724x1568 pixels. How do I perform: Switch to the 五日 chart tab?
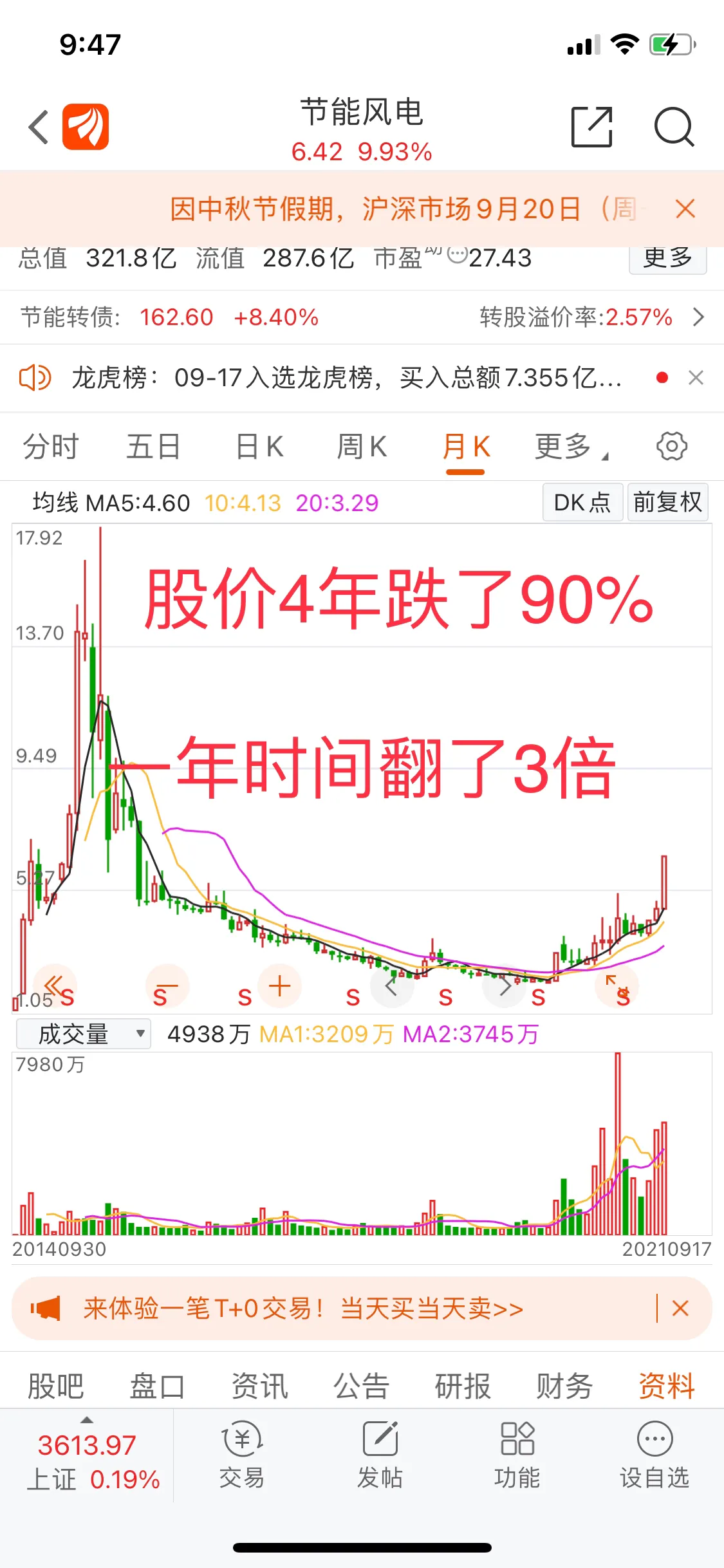tap(153, 446)
